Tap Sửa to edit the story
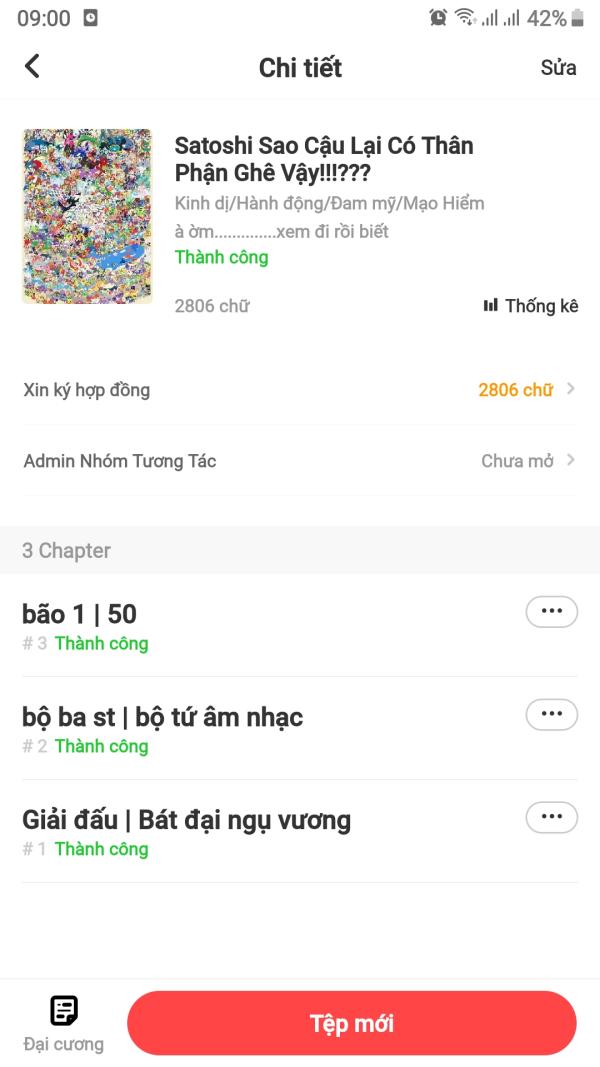Screen dimensions: 600x1067 click(x=558, y=67)
